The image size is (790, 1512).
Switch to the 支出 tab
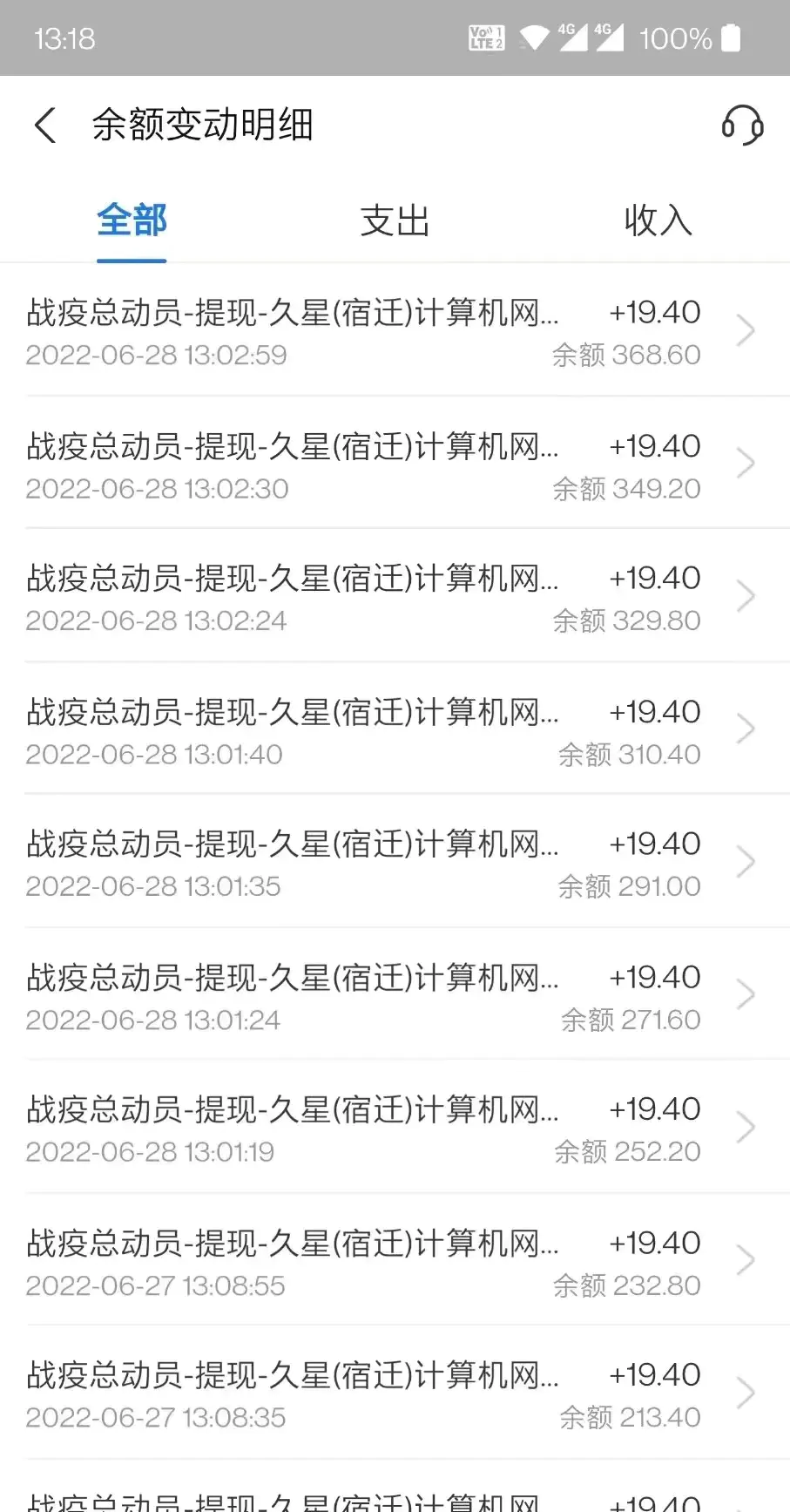[395, 221]
